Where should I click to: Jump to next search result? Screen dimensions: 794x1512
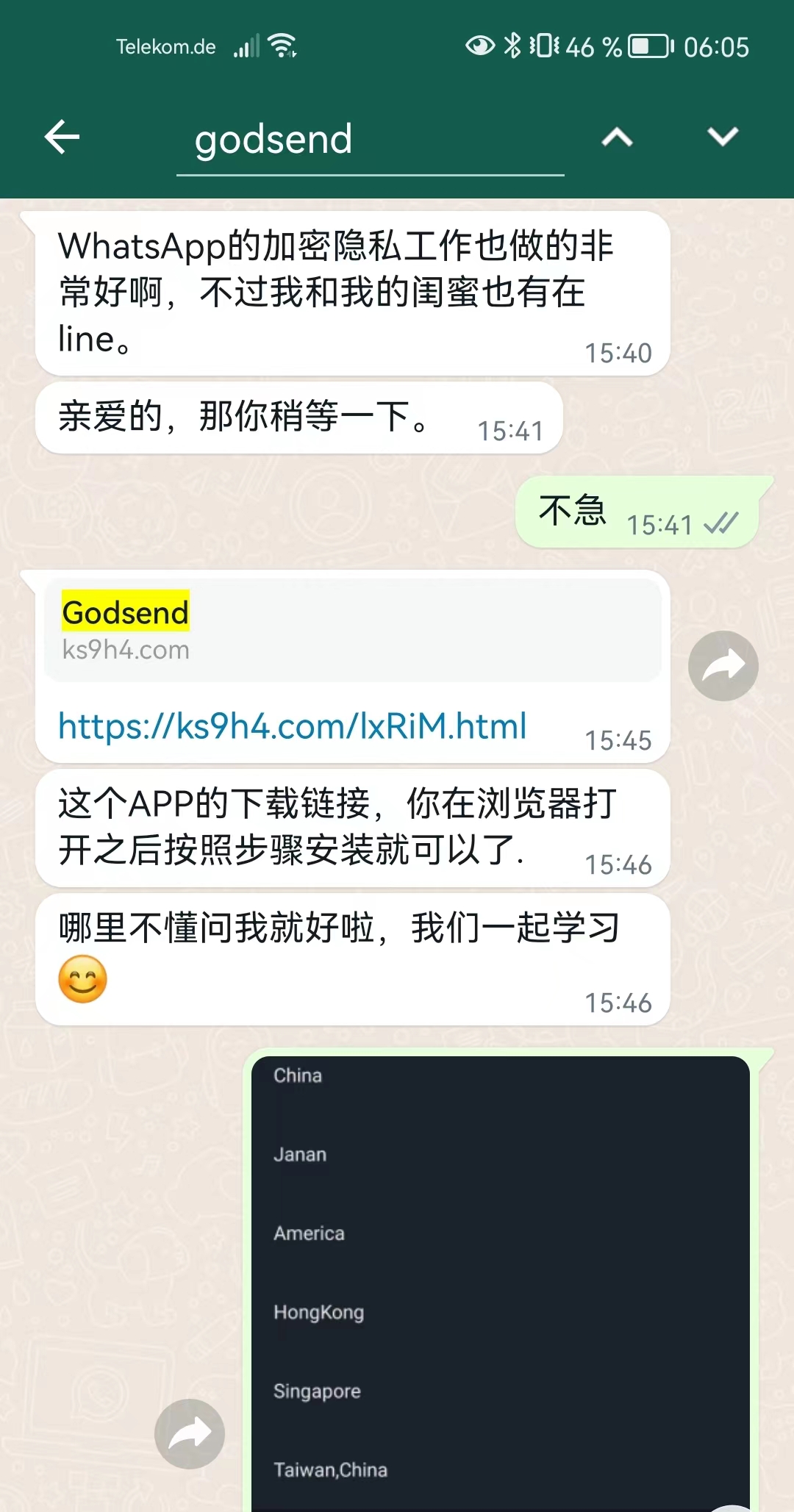(722, 137)
